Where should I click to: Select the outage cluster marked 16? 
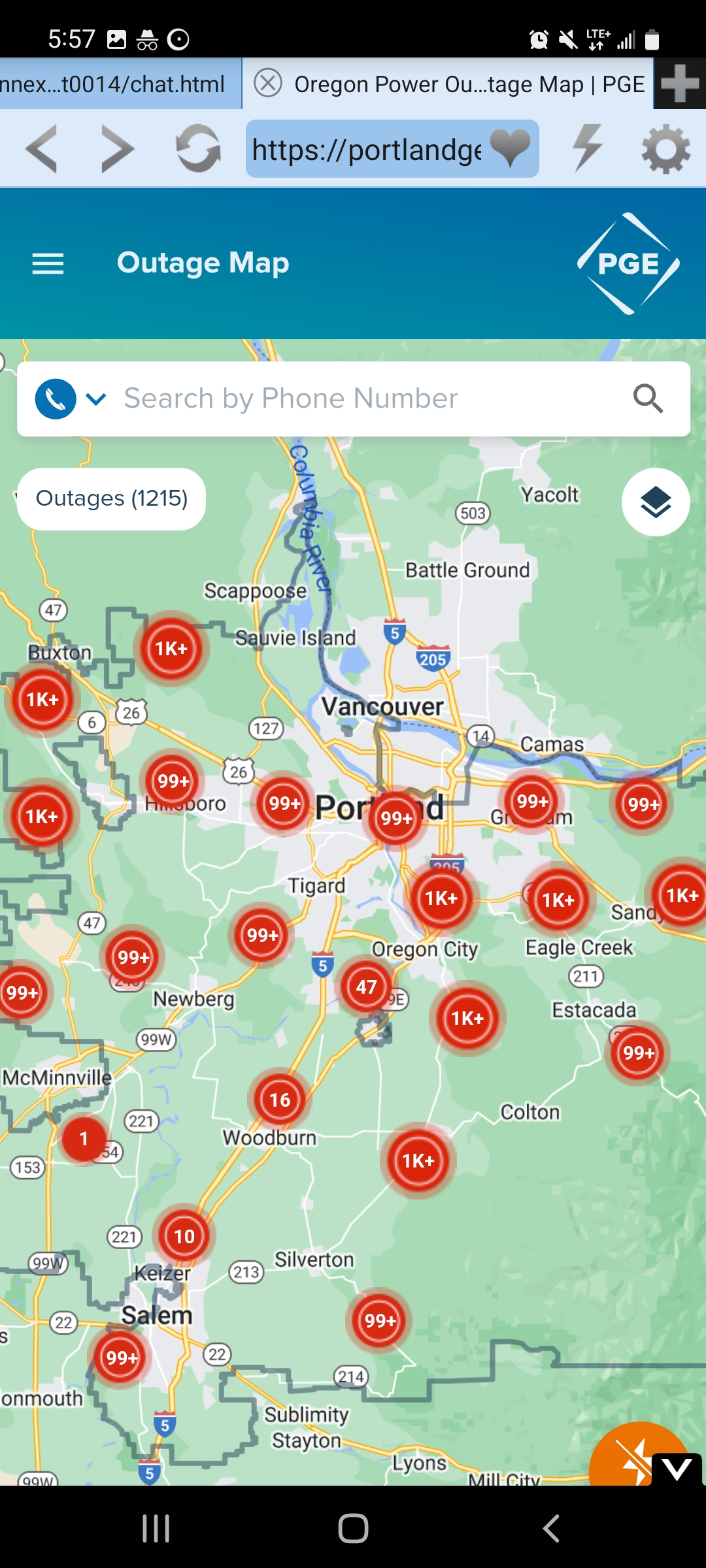(x=280, y=1100)
